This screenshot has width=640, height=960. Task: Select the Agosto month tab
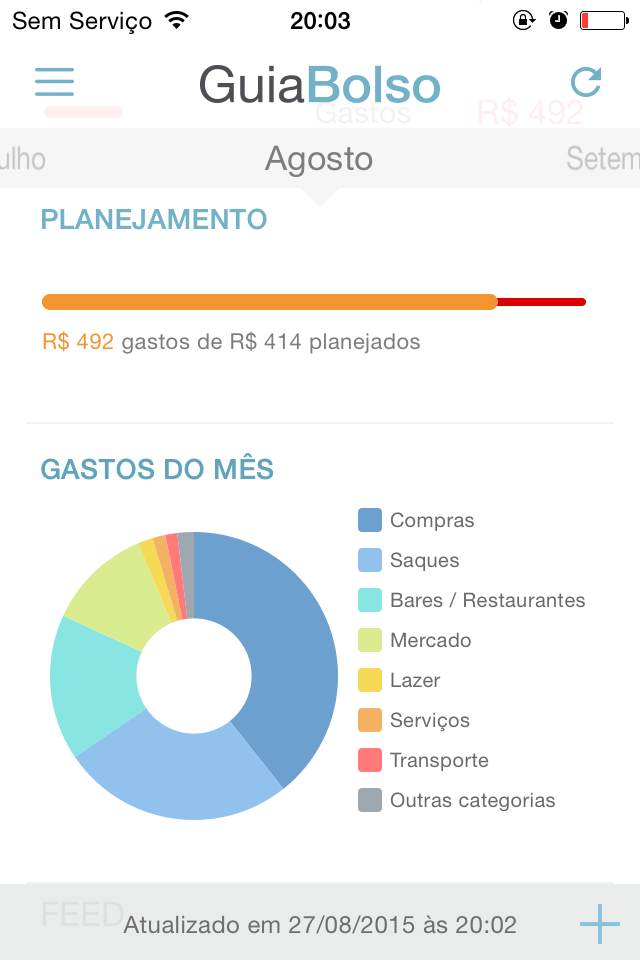pos(319,159)
